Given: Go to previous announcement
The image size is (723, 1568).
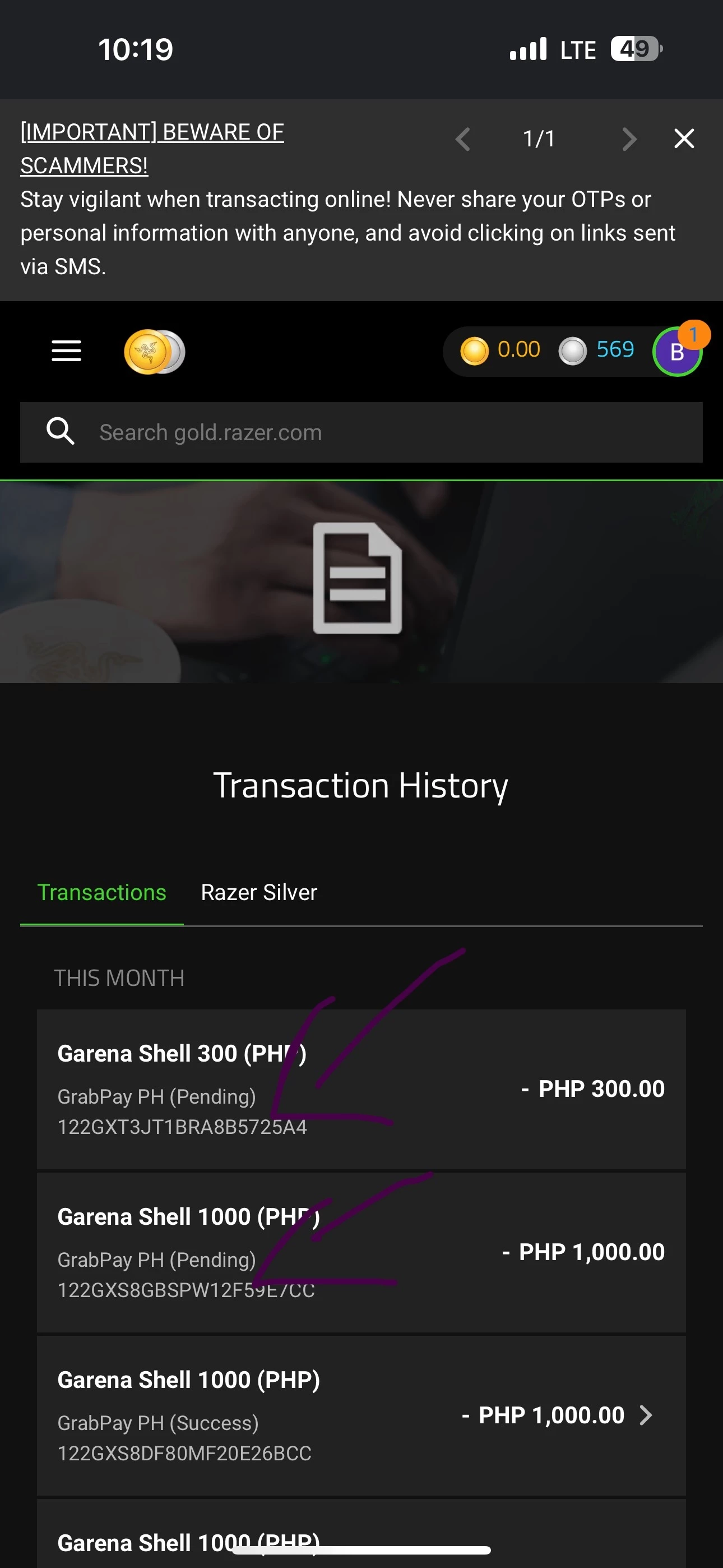Looking at the screenshot, I should point(463,139).
